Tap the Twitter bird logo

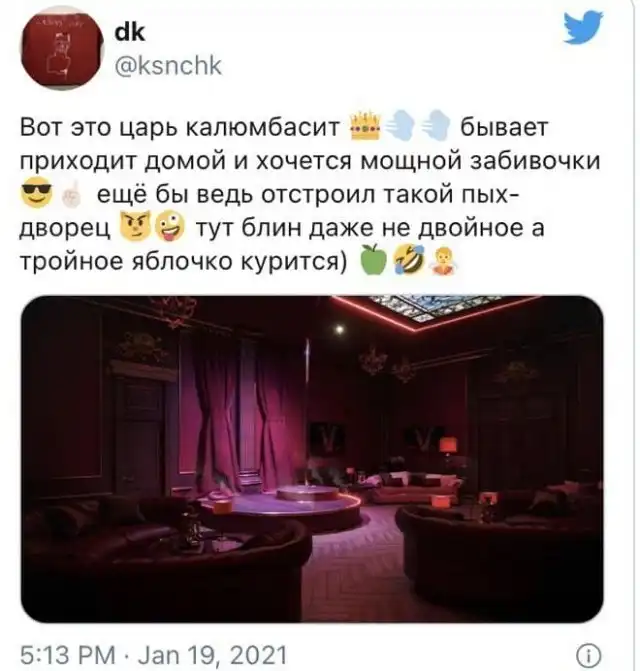point(582,30)
